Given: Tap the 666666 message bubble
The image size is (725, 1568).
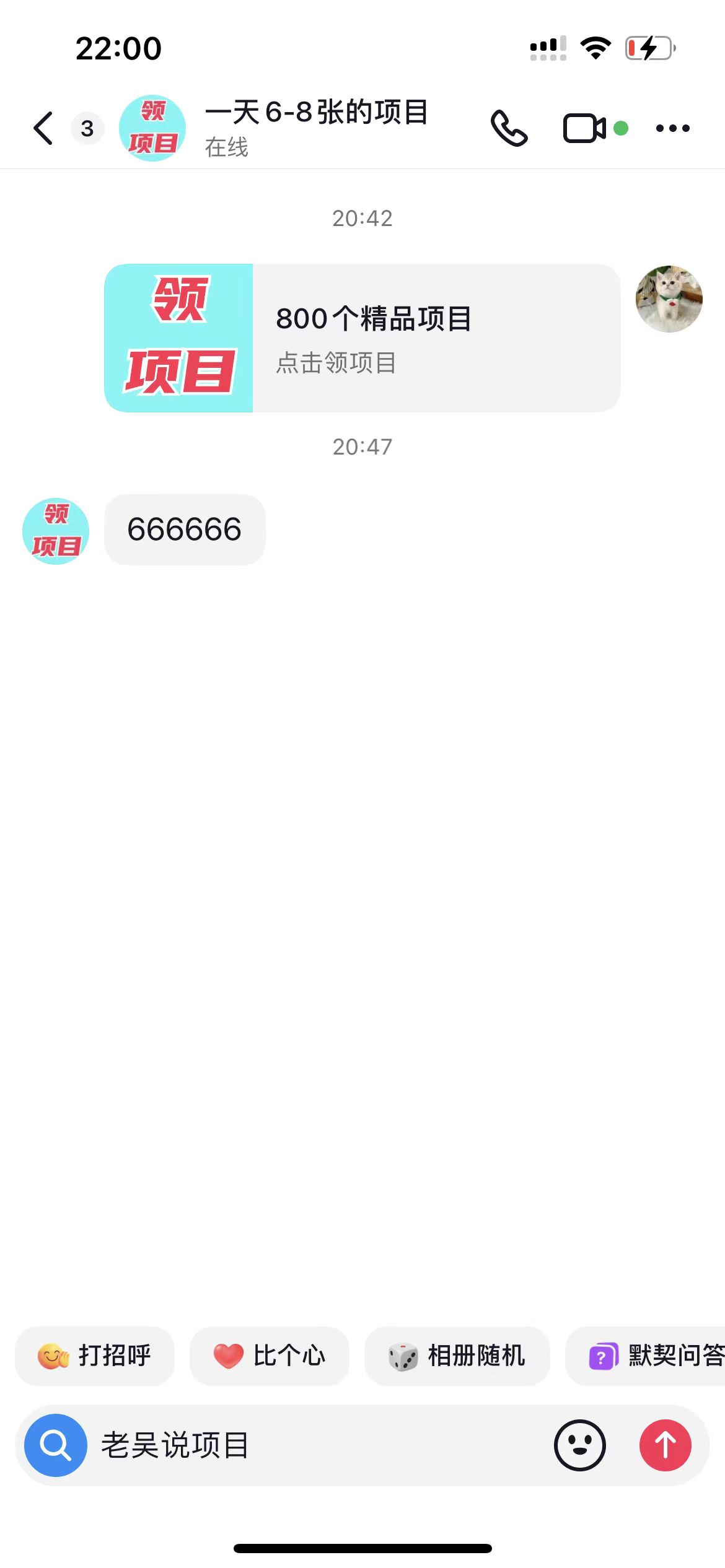Looking at the screenshot, I should 184,530.
